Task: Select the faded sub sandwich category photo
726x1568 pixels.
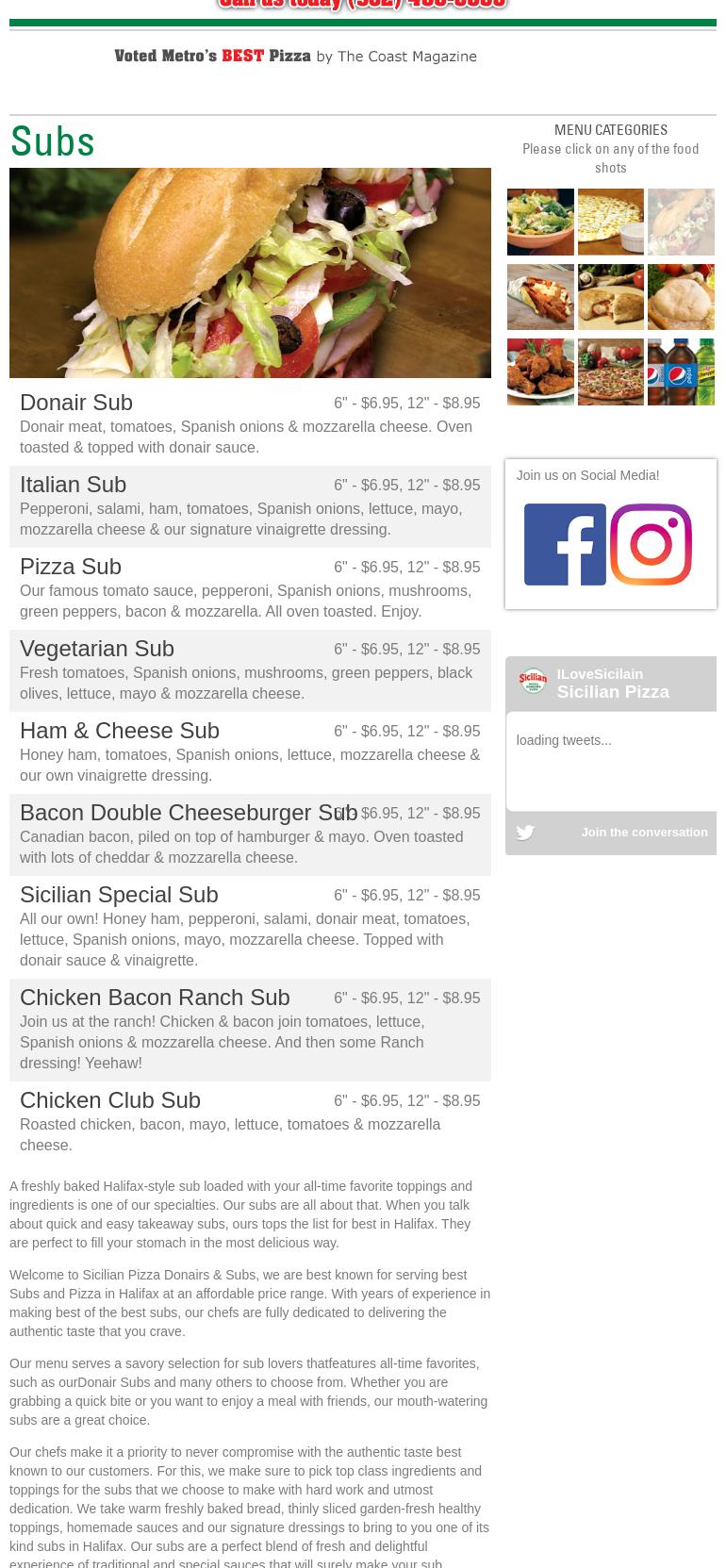Action: (x=681, y=223)
